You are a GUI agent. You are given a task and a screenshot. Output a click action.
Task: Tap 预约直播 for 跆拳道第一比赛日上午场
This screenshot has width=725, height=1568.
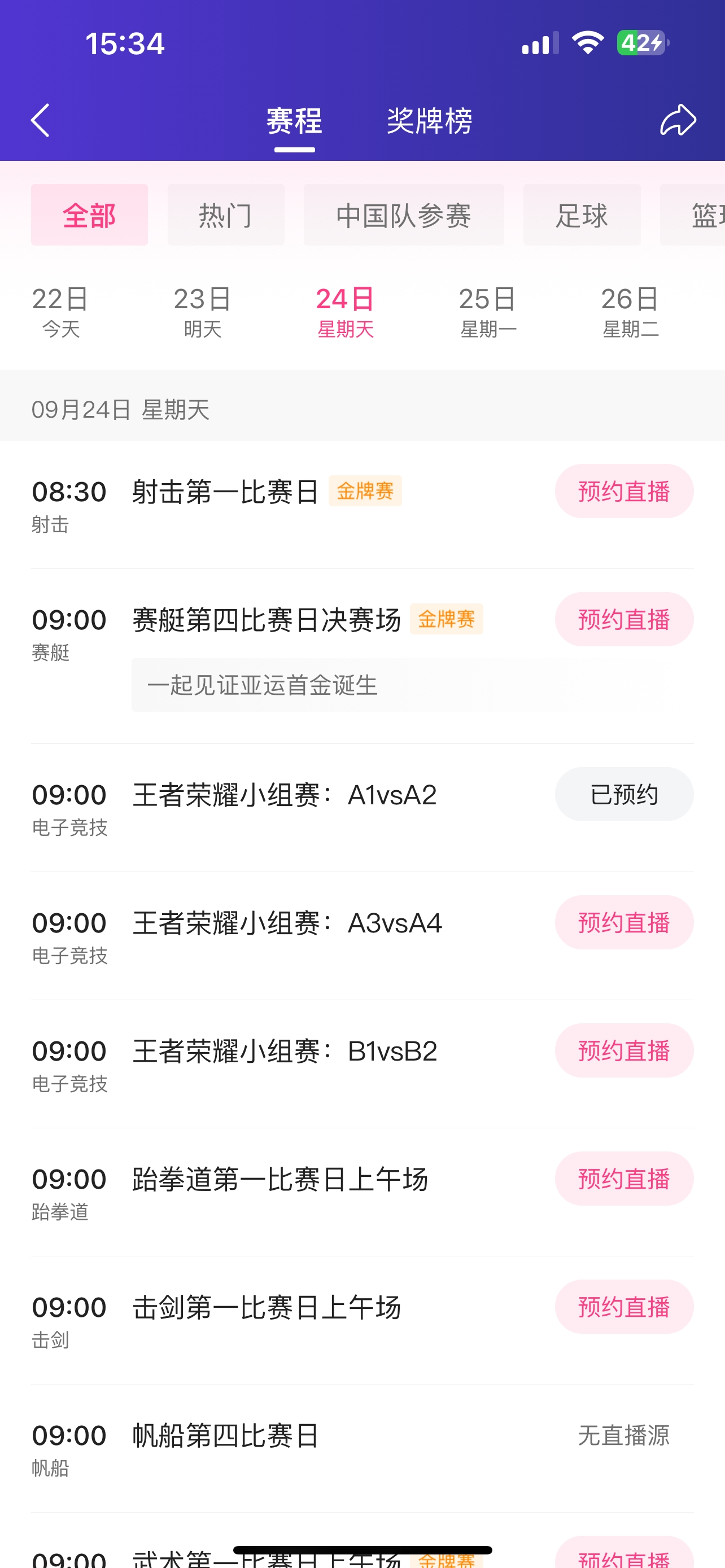624,1179
